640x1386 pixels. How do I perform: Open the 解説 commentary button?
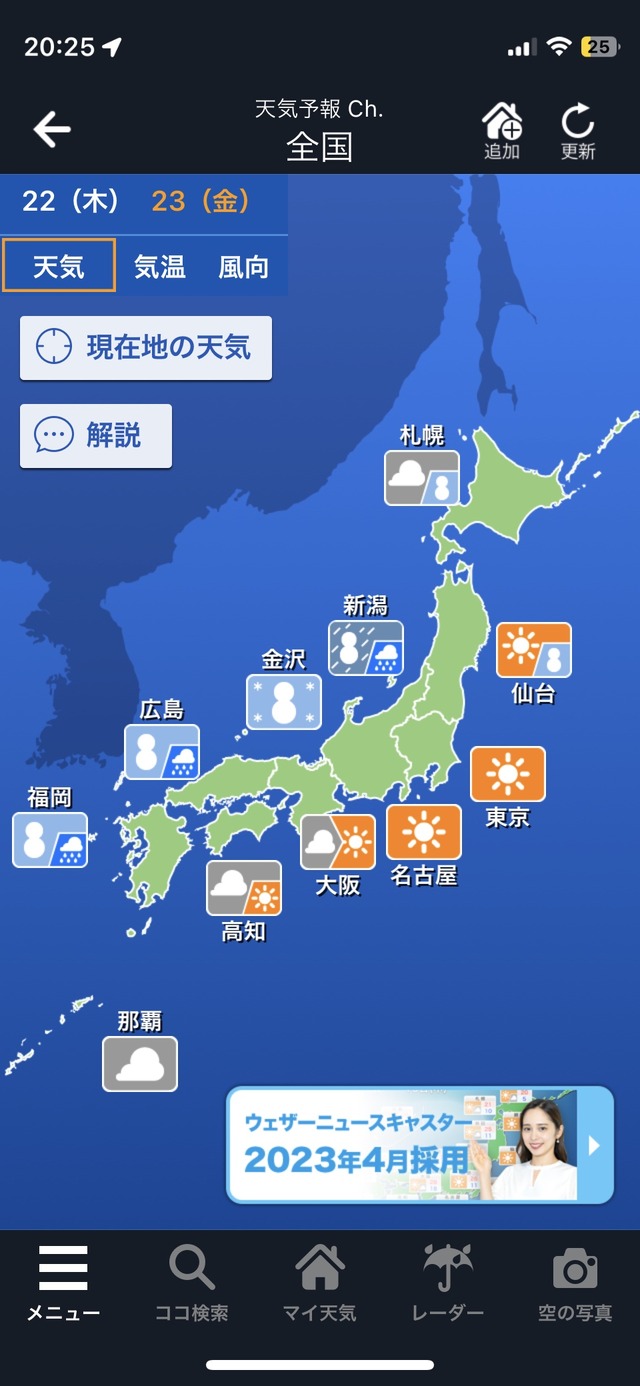pyautogui.click(x=96, y=435)
